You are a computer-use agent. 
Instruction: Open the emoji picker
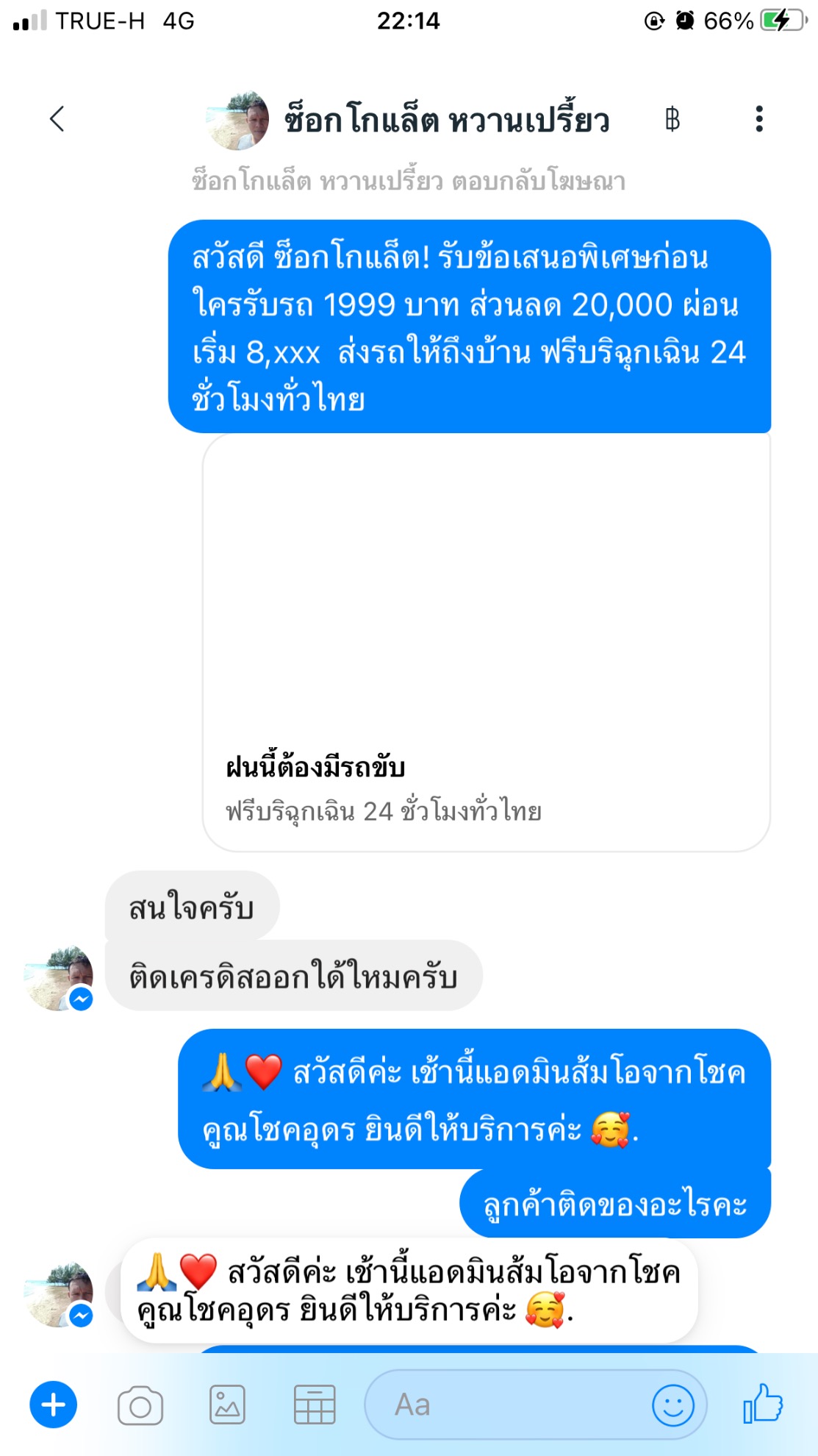point(672,1405)
